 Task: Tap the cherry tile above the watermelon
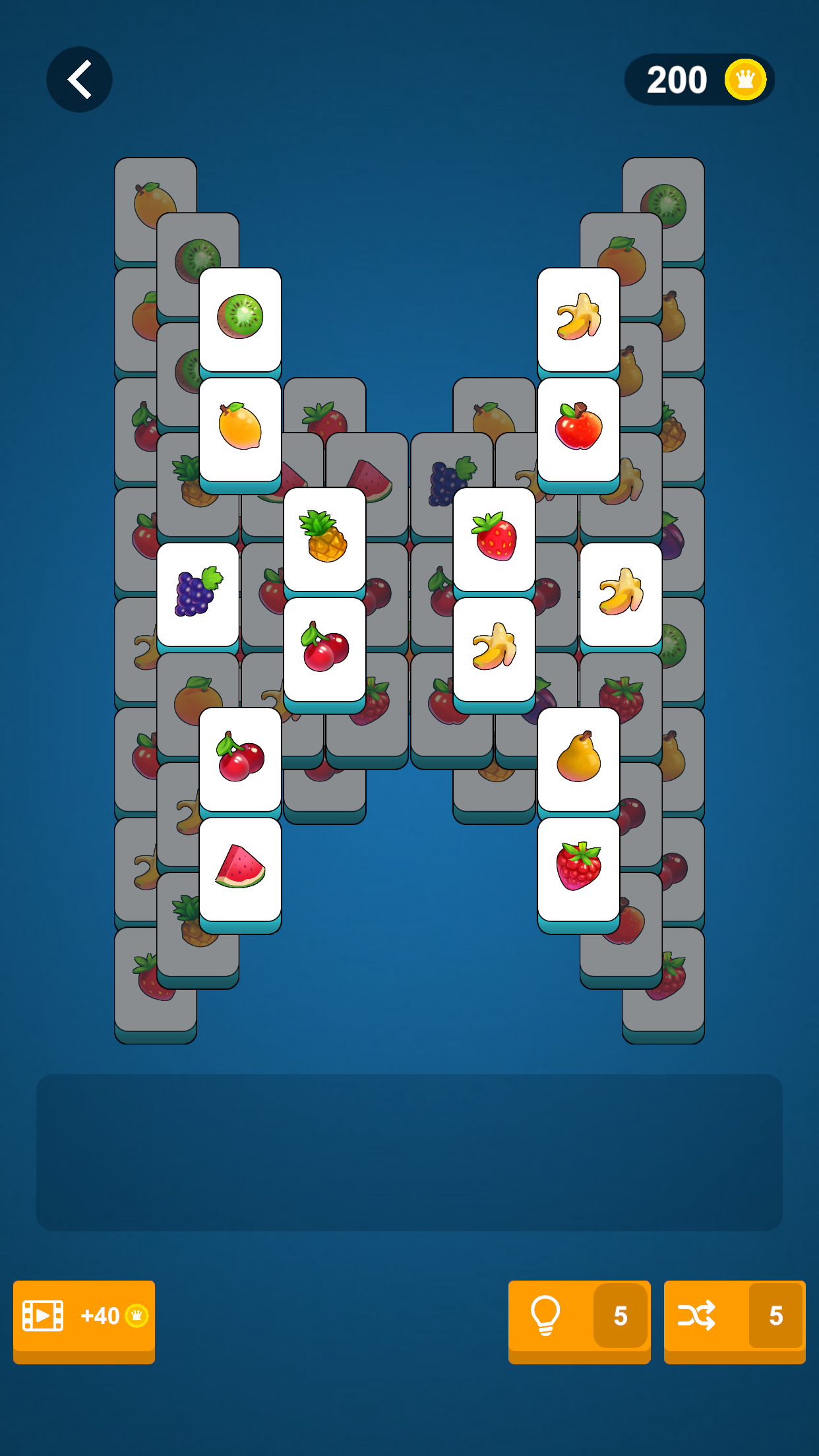pyautogui.click(x=241, y=758)
